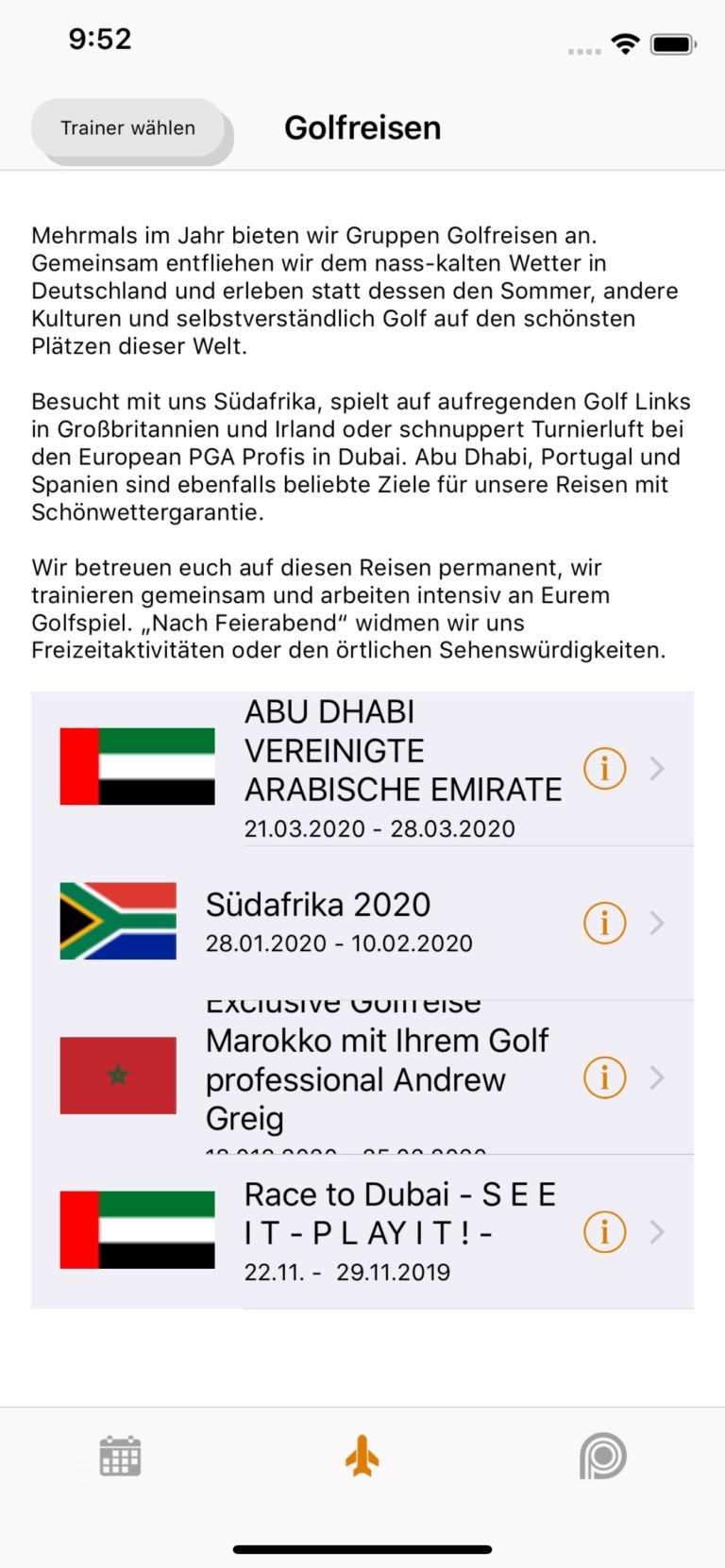Image resolution: width=725 pixels, height=1568 pixels.
Task: Show info for Race to Dubai
Action: [604, 1231]
